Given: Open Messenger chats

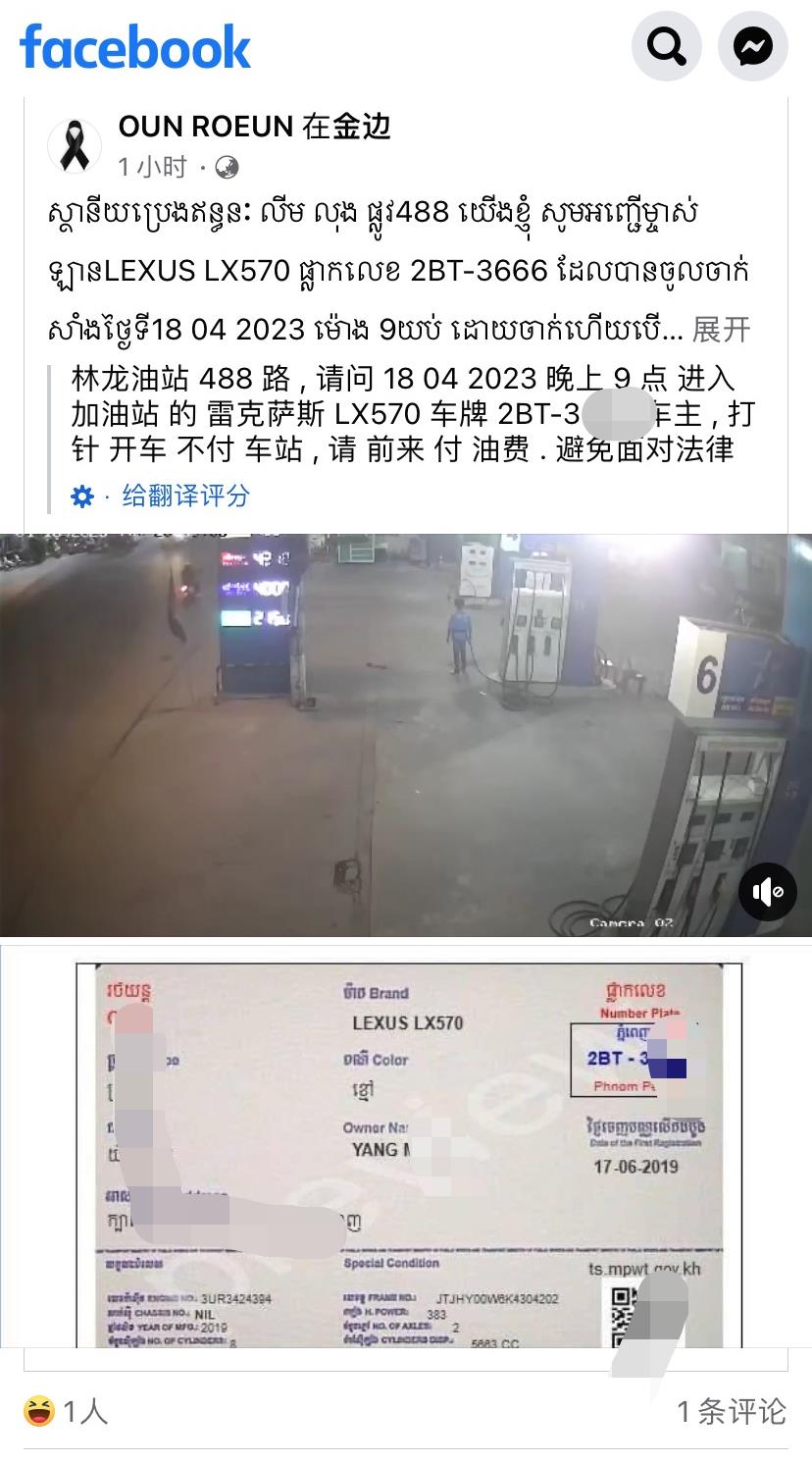Looking at the screenshot, I should click(x=753, y=46).
